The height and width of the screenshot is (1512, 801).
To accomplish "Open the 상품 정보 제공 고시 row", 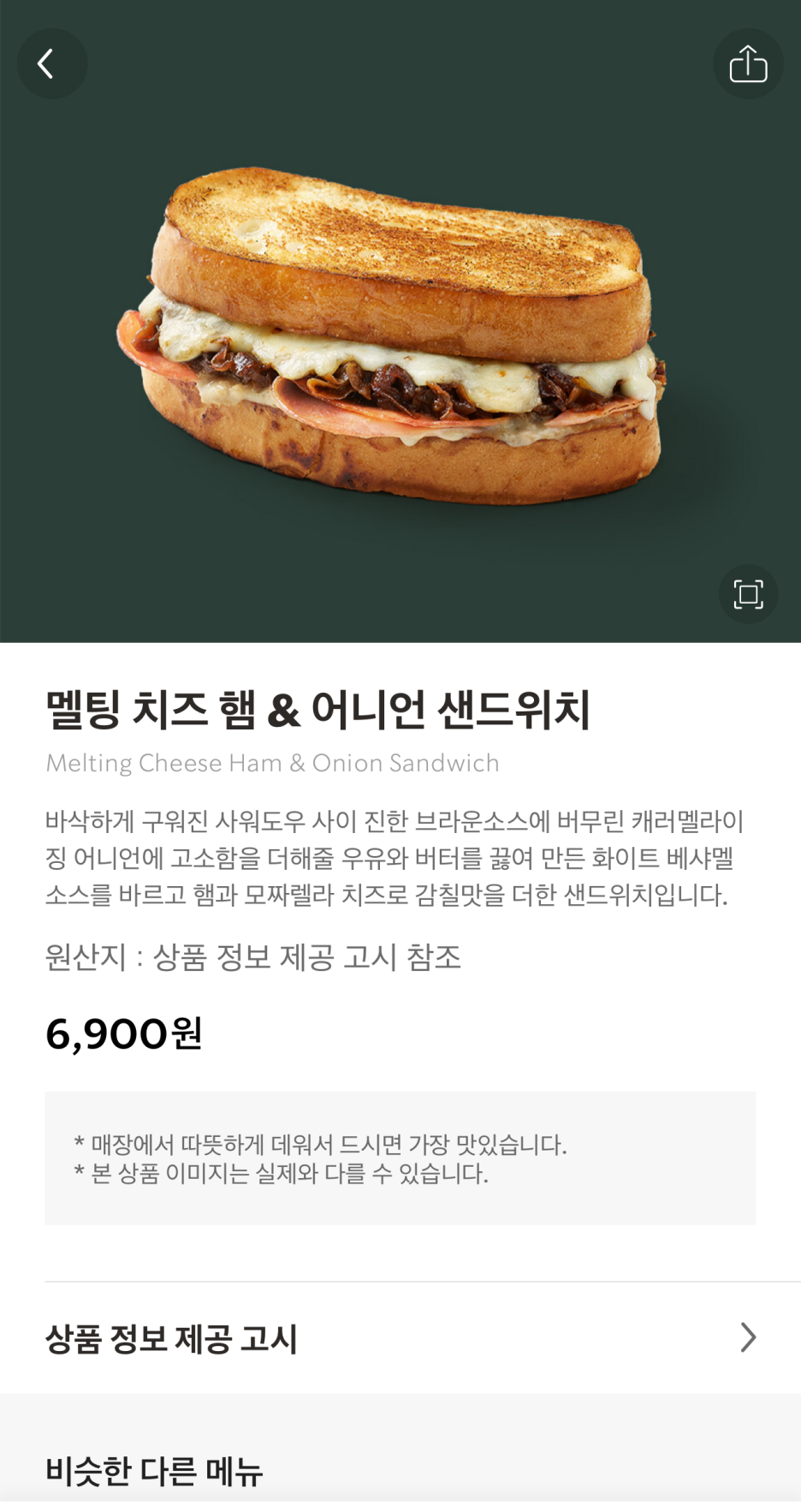I will 400,1337.
